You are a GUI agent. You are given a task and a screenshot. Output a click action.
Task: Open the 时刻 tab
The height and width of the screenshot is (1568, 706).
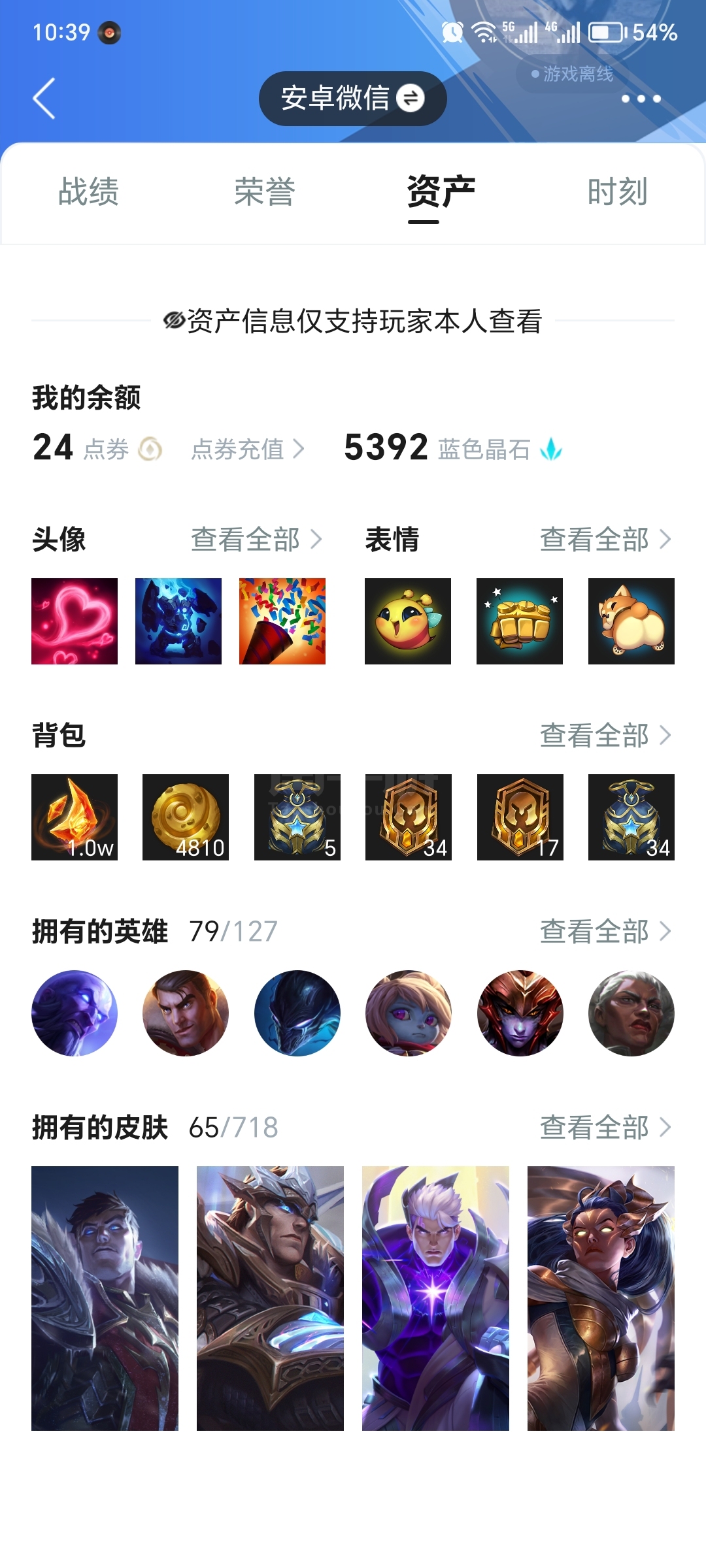tap(617, 192)
